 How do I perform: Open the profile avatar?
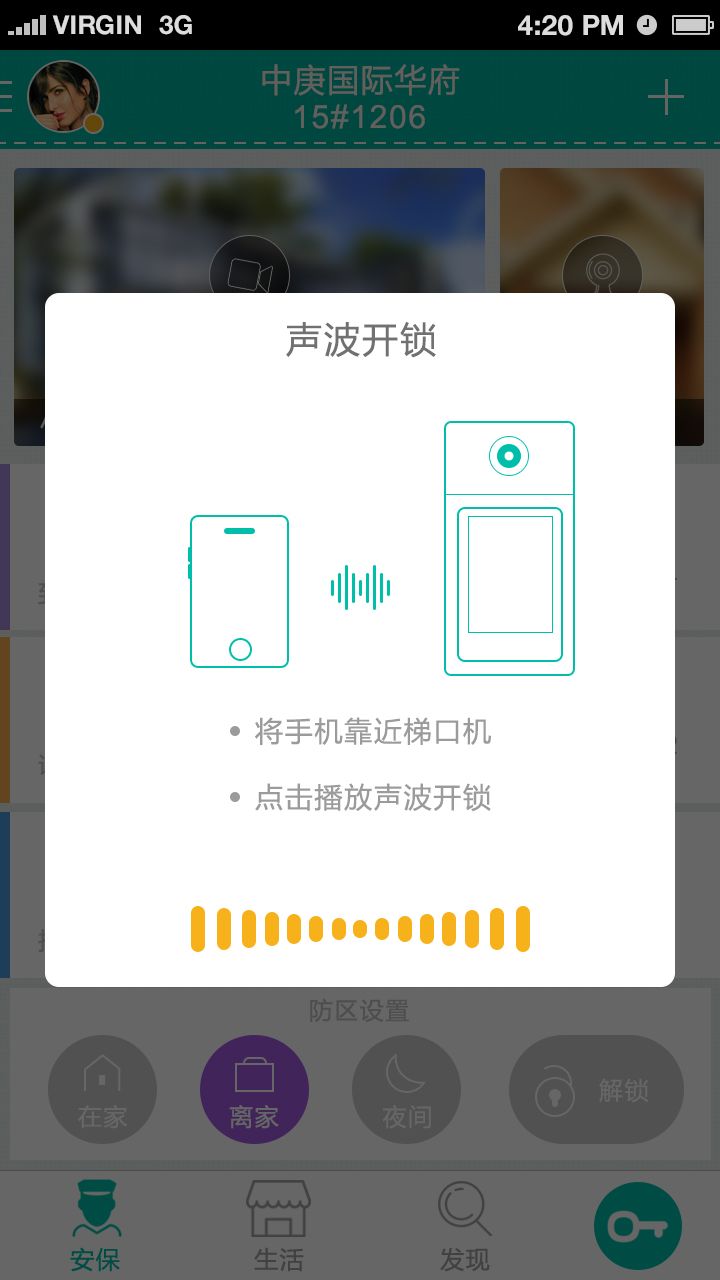coord(64,97)
